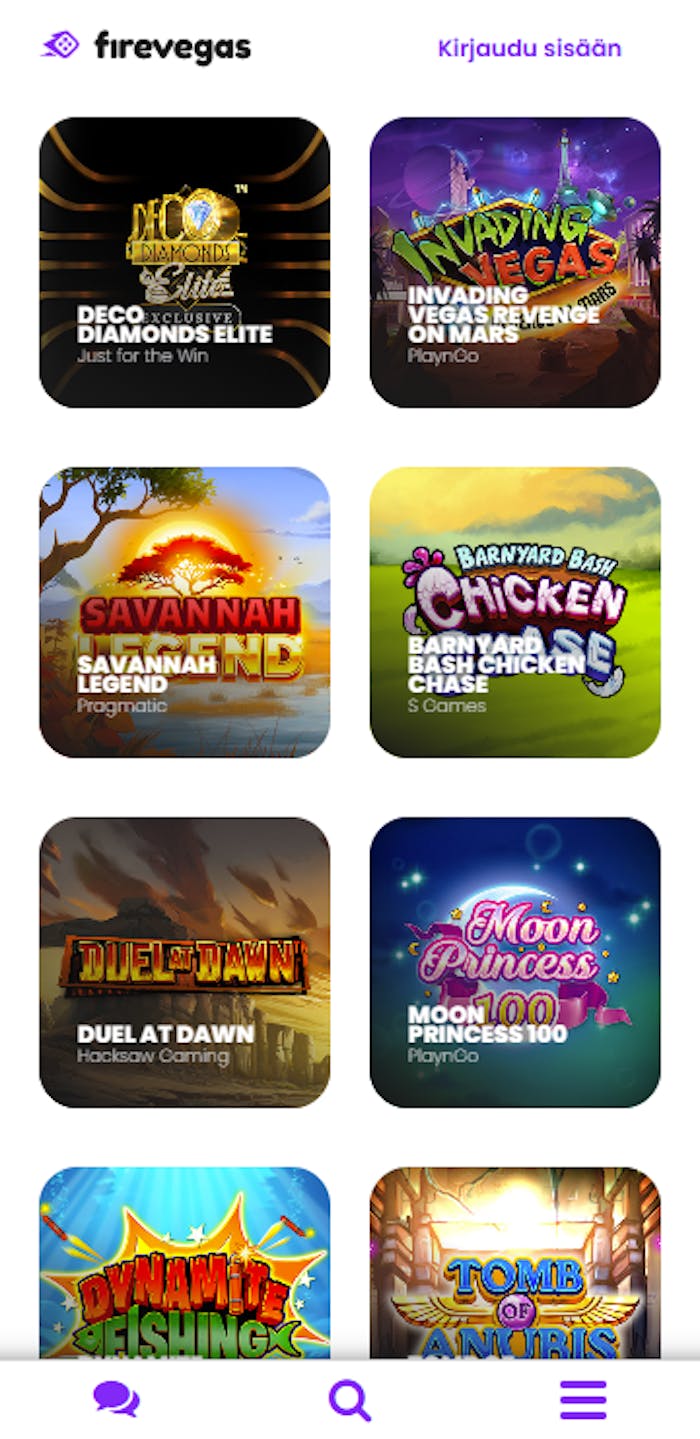Tap the search magnifier icon
Screen dimensions: 700x1439
(349, 1400)
